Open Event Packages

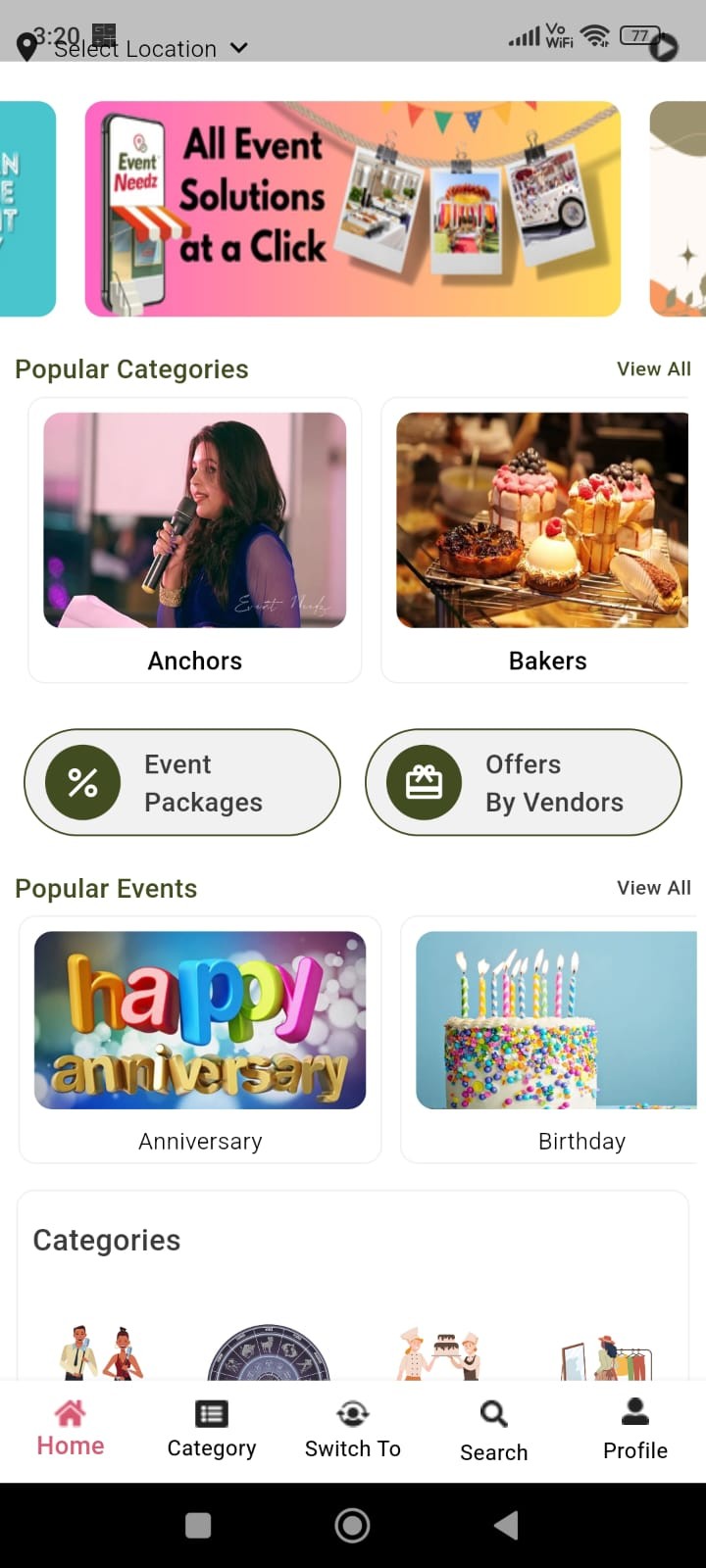182,782
